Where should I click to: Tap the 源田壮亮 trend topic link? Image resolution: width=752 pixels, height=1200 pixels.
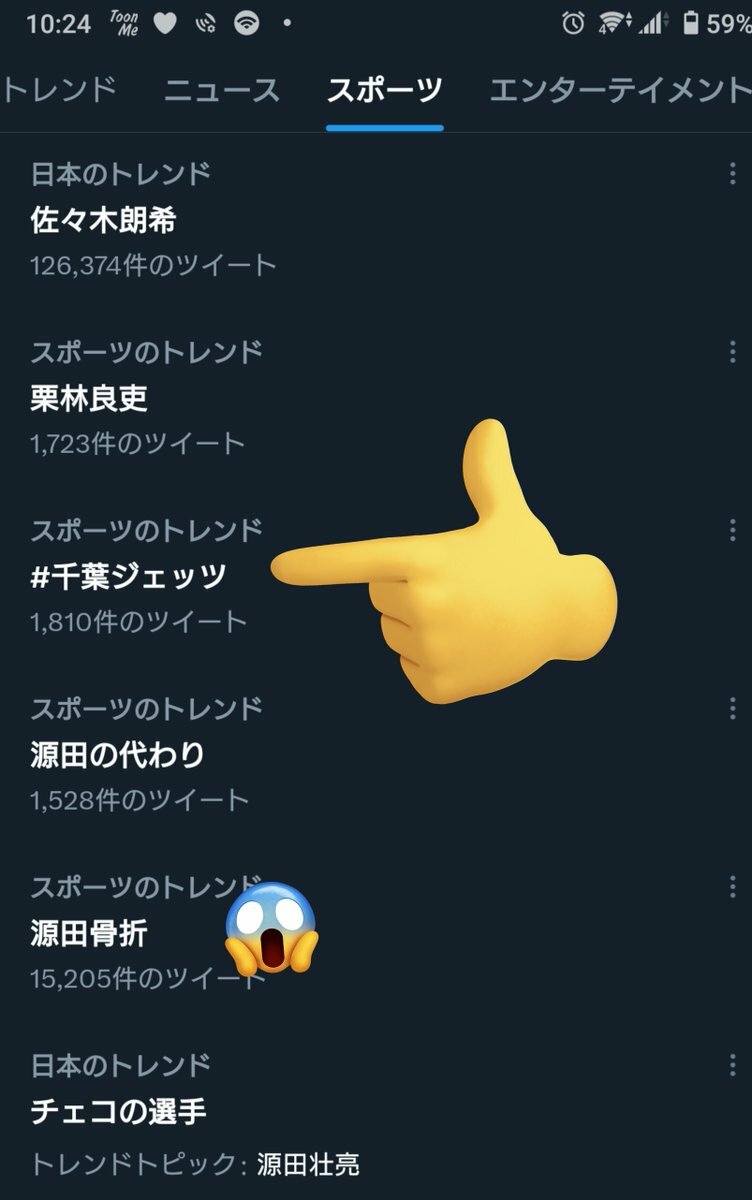pos(308,1165)
